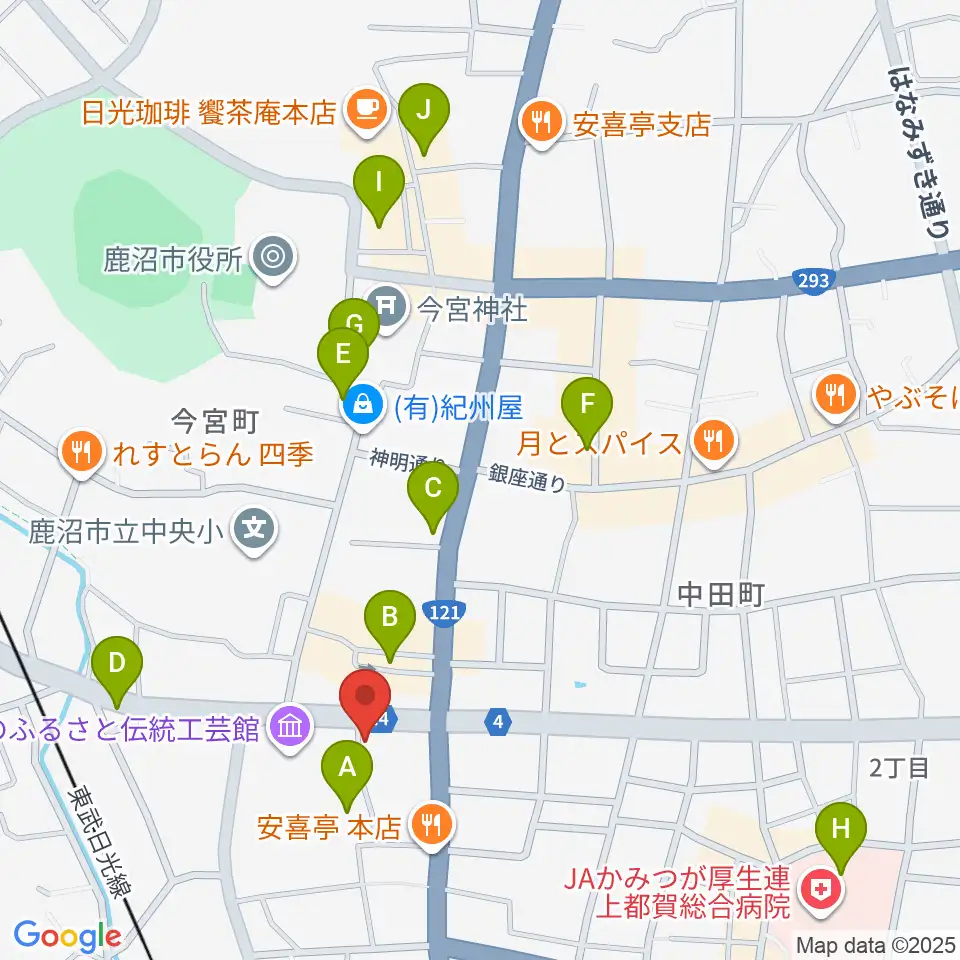The image size is (960, 960).
Task: Tap the れすとらん 四季 restaurant marker
Action: [x=82, y=454]
